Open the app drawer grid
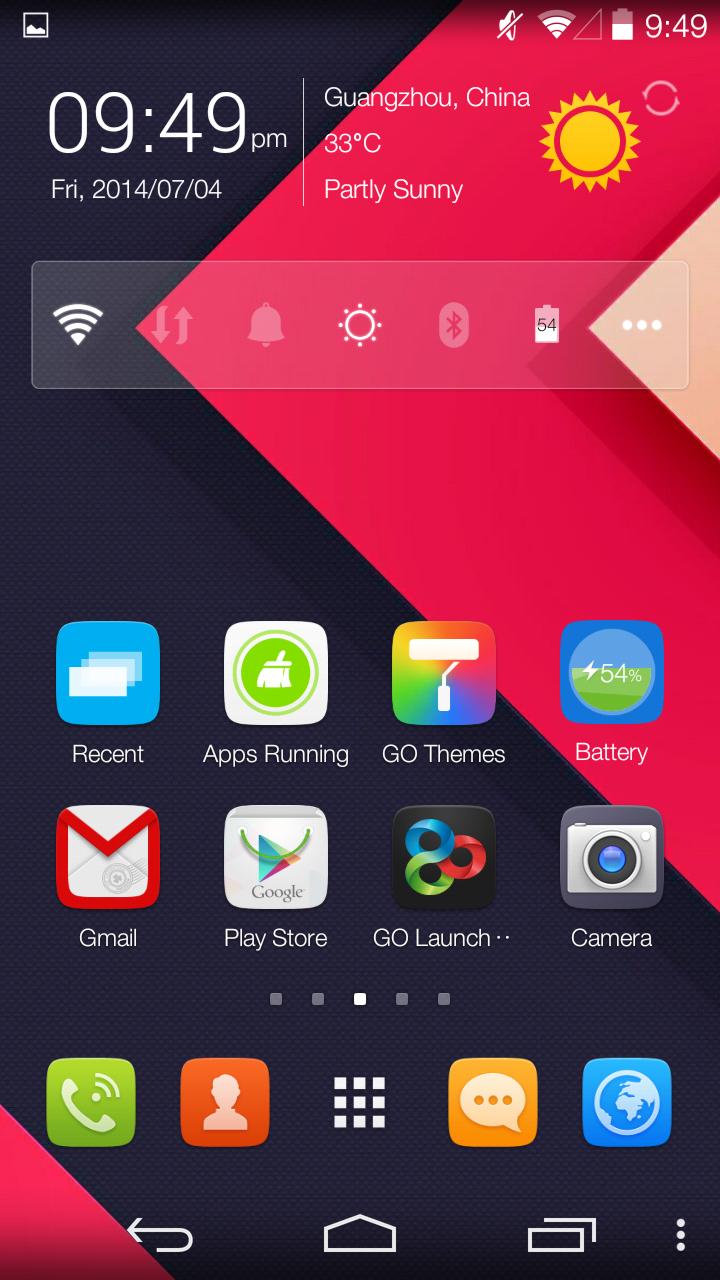Screen dimensions: 720x1280 pos(359,1102)
